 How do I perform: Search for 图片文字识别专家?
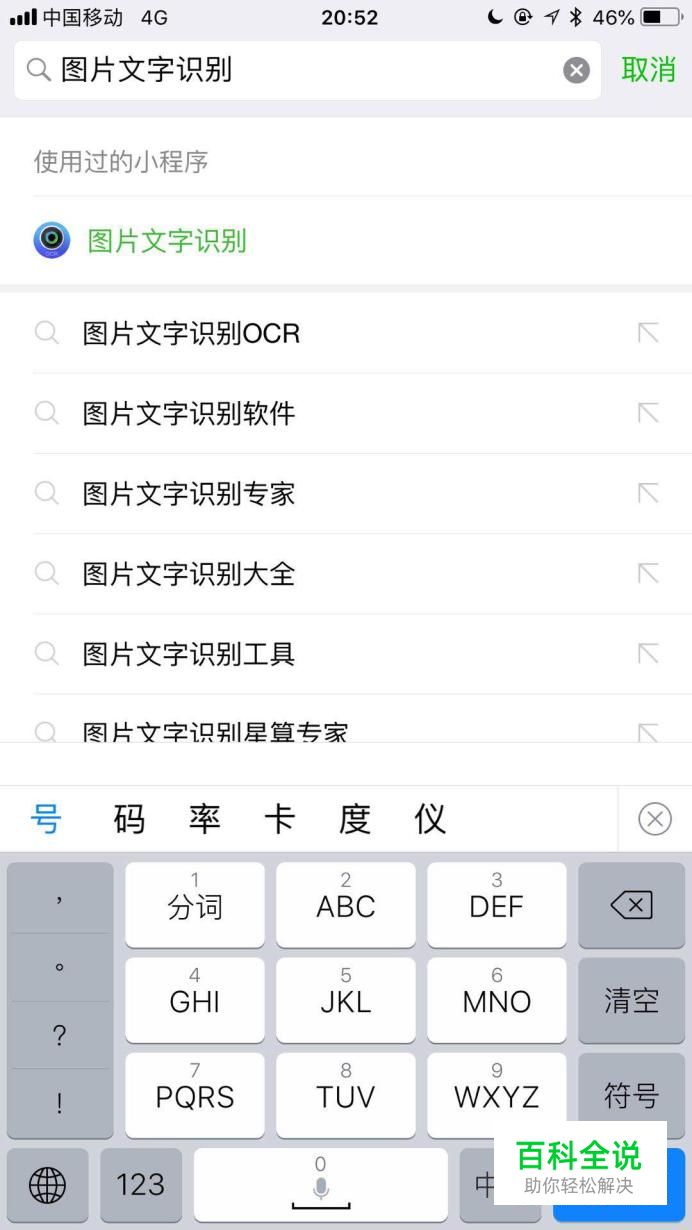coord(189,494)
